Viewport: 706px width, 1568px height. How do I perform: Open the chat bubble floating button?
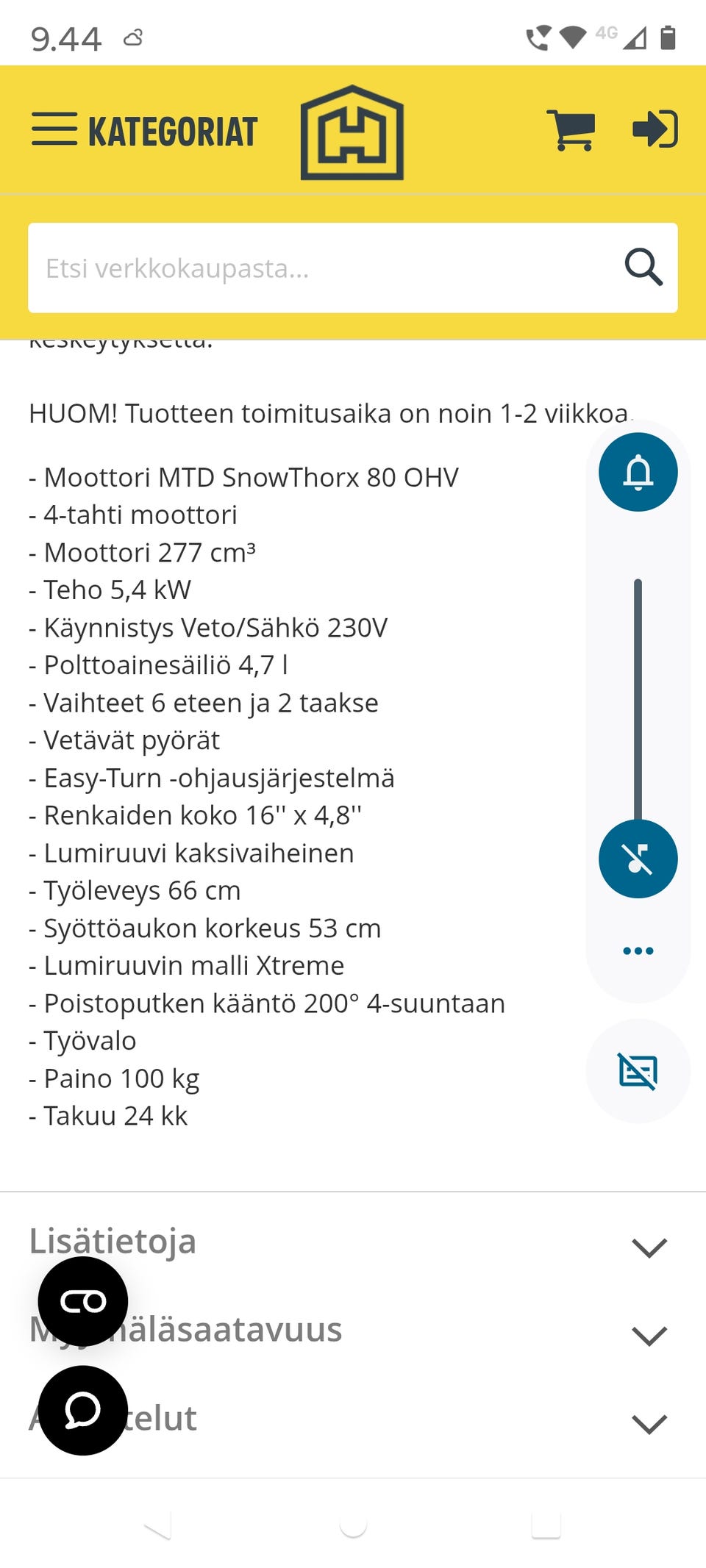point(83,1410)
